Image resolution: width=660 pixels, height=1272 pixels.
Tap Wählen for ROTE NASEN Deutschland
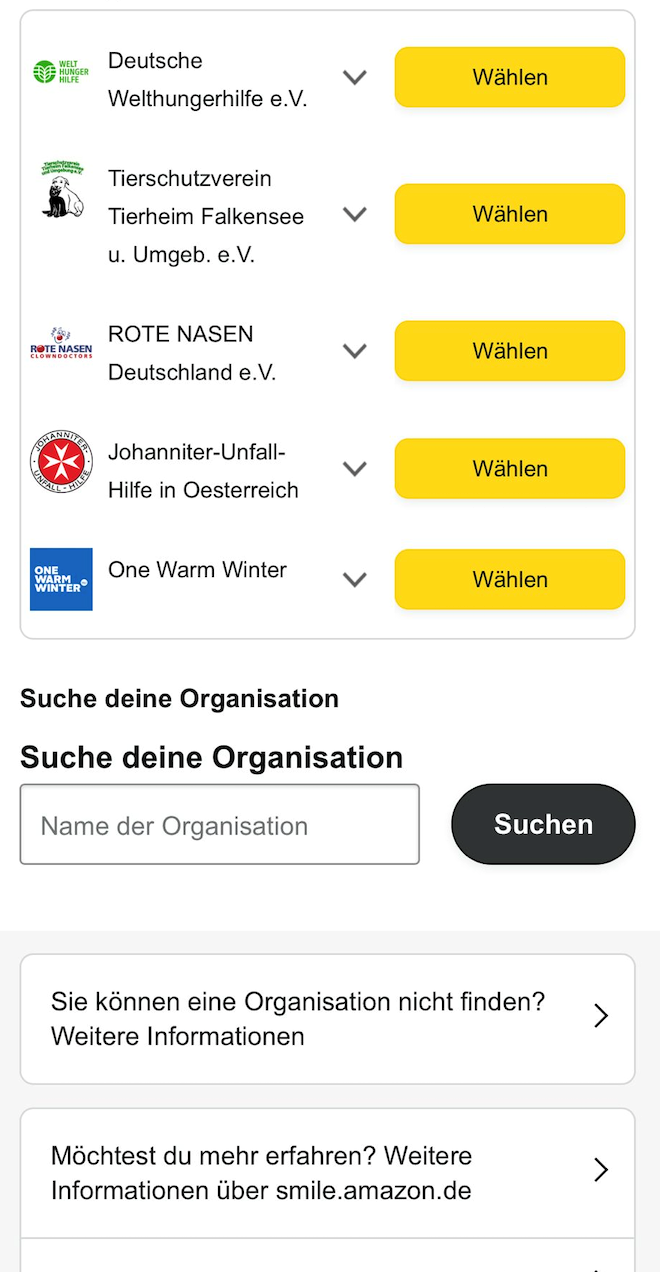pos(510,351)
